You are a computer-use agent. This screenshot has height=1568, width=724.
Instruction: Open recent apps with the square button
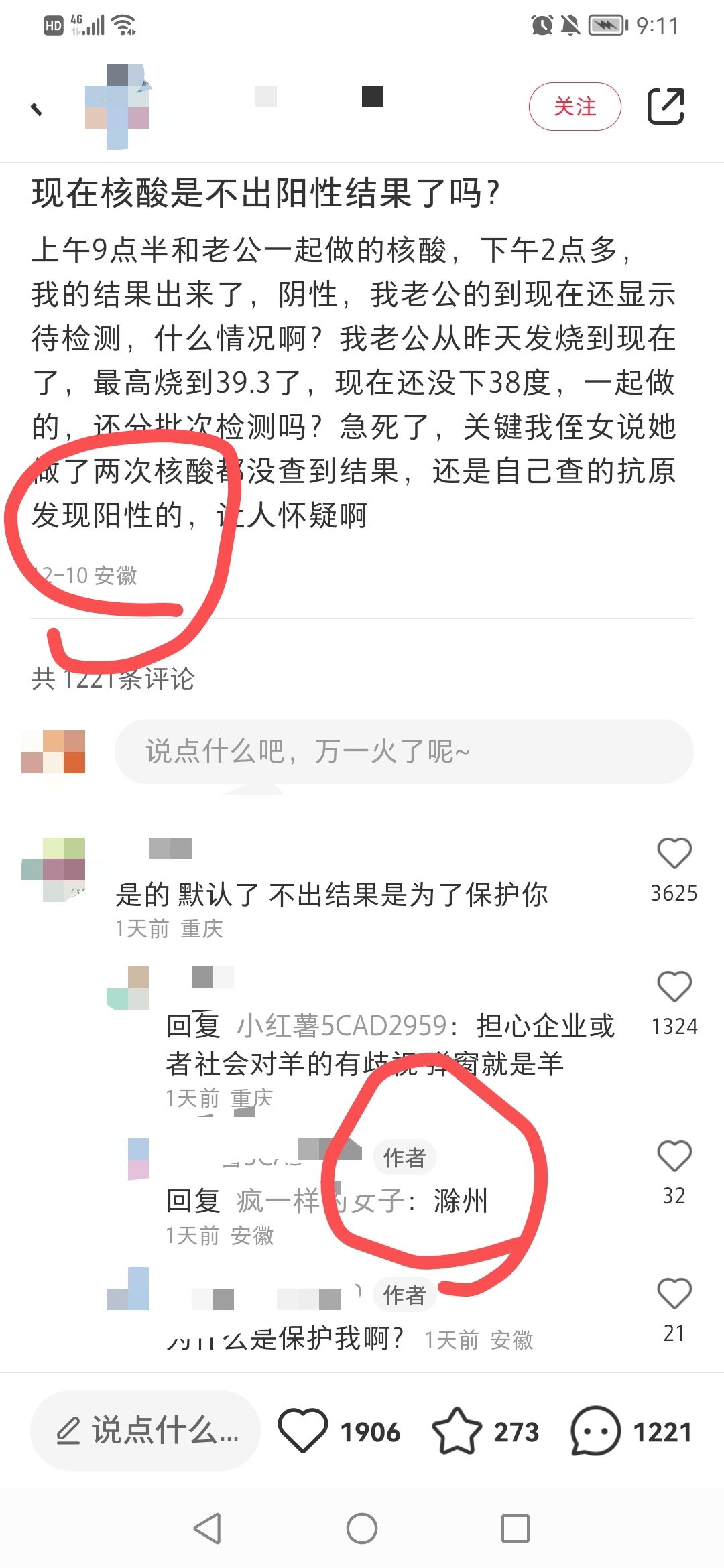tap(515, 1528)
